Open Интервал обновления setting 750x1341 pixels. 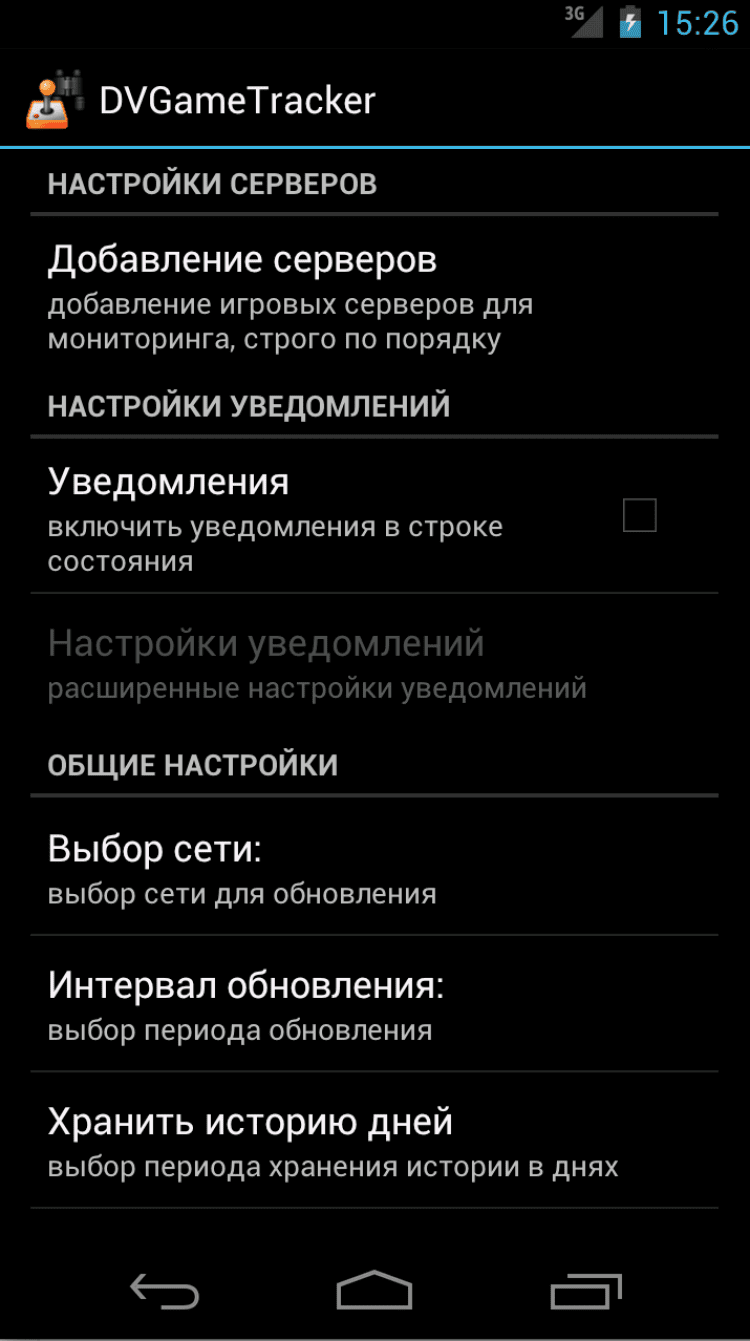(374, 1003)
